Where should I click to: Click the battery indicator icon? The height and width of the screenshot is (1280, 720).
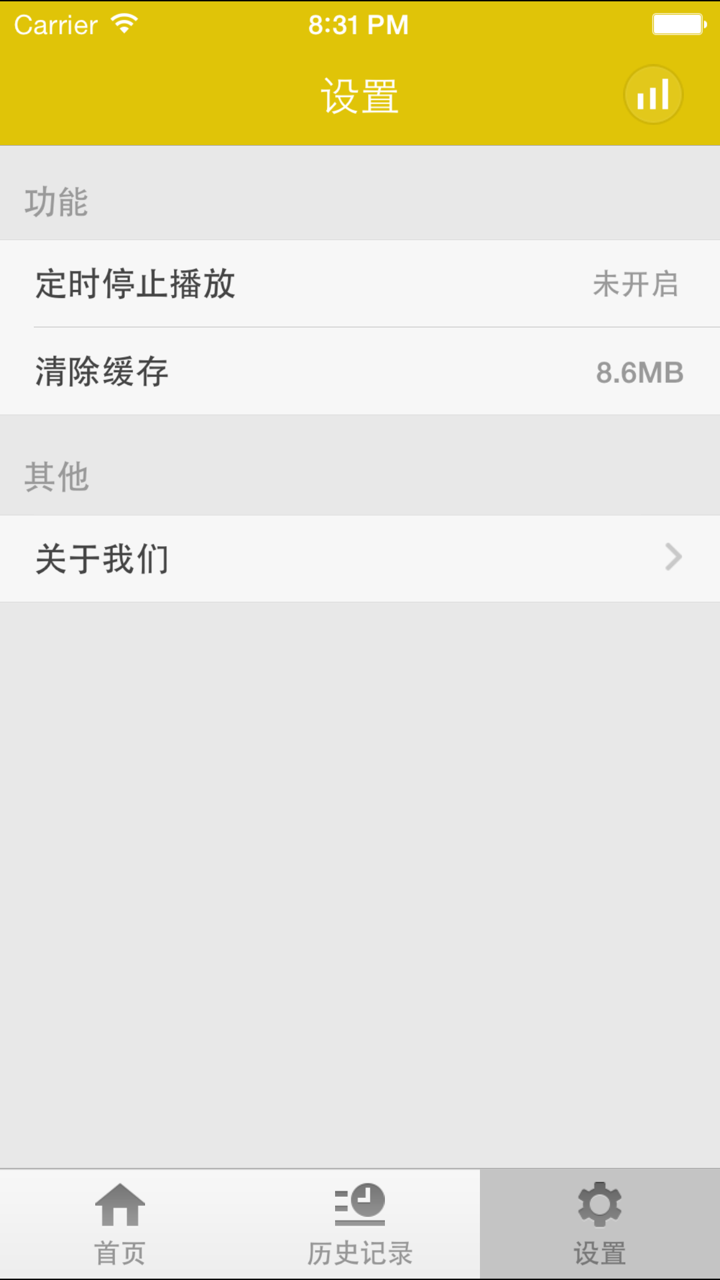(x=680, y=22)
